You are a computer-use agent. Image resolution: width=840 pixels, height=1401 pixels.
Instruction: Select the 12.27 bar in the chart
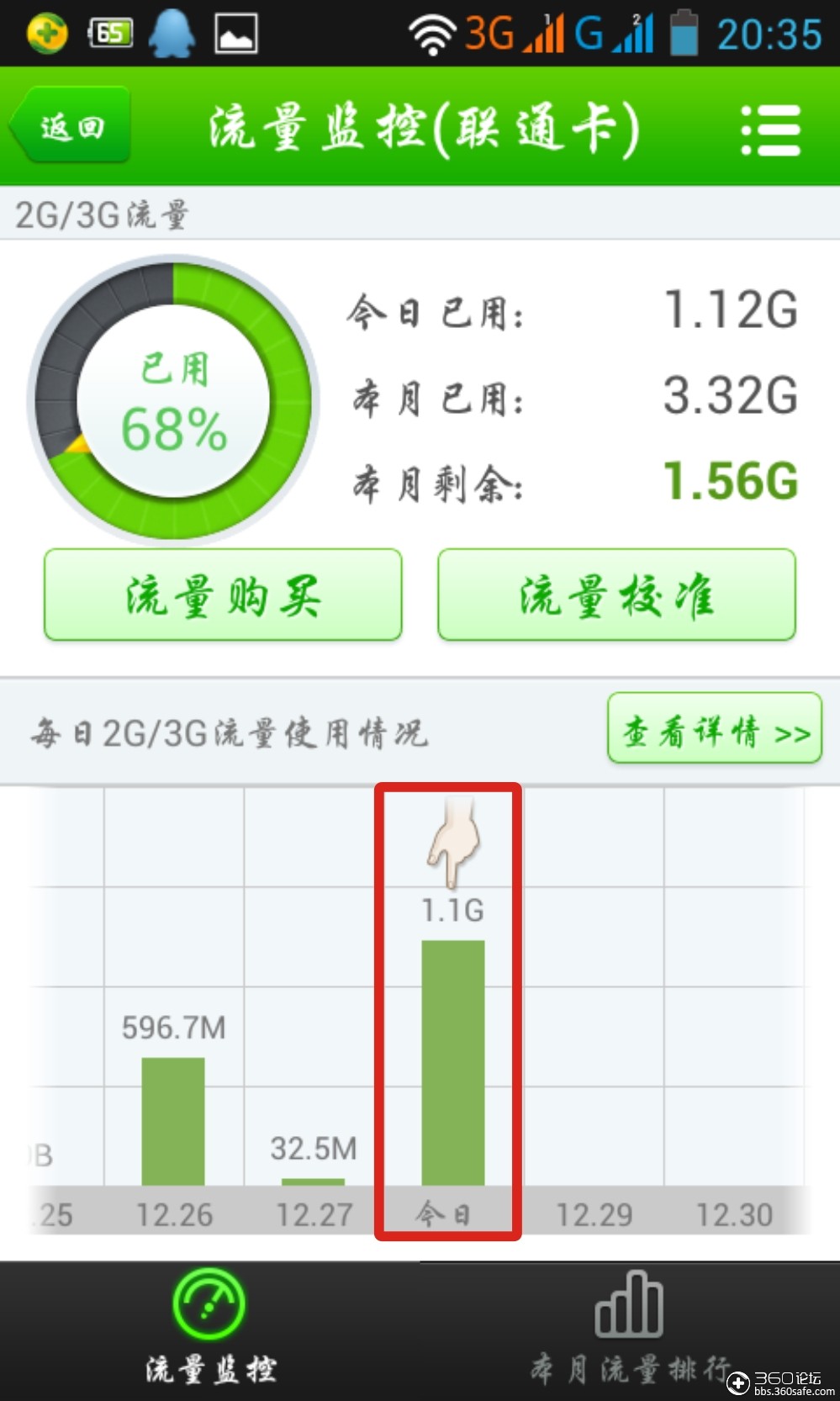tap(313, 1179)
